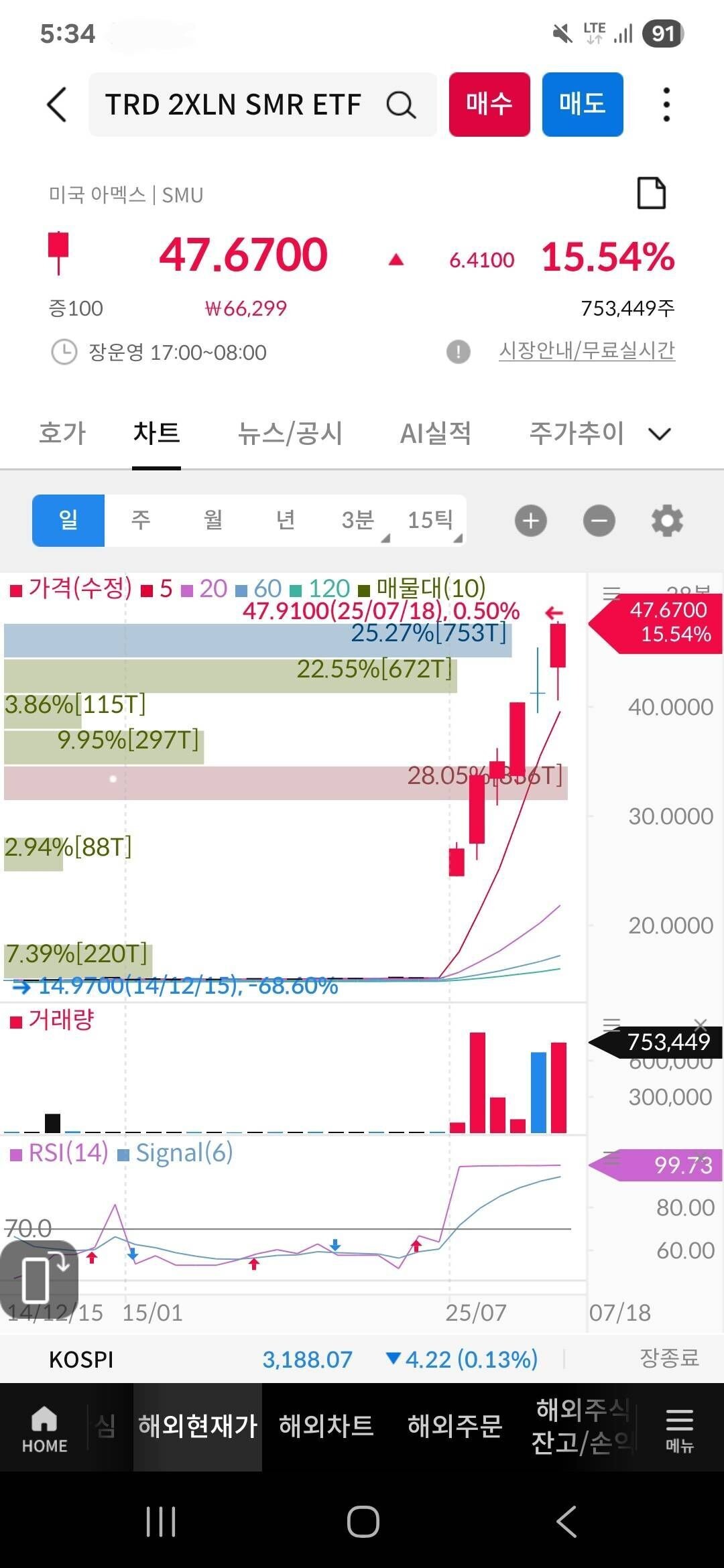Open the 3분 interval dropdown

(x=357, y=520)
